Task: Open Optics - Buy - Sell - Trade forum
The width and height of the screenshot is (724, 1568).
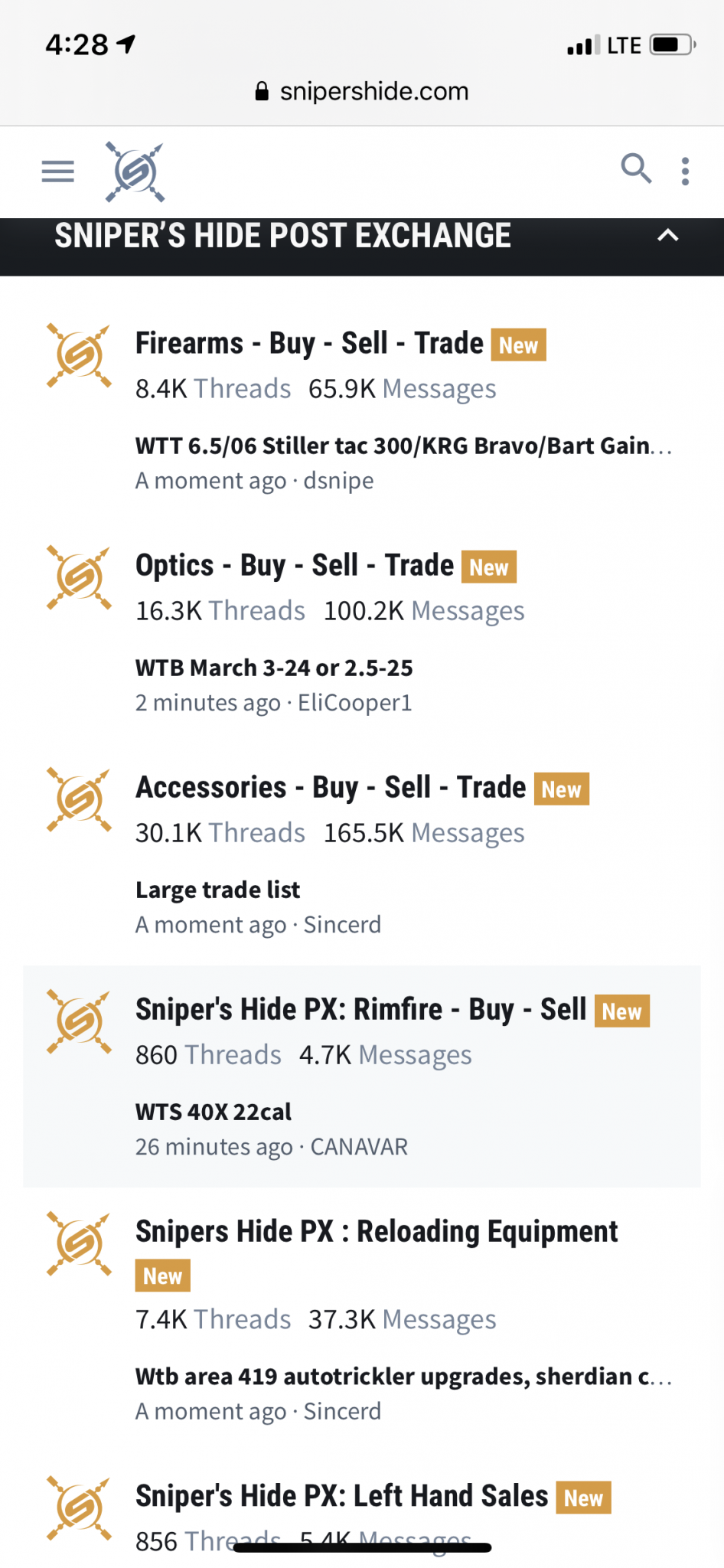Action: [x=295, y=565]
